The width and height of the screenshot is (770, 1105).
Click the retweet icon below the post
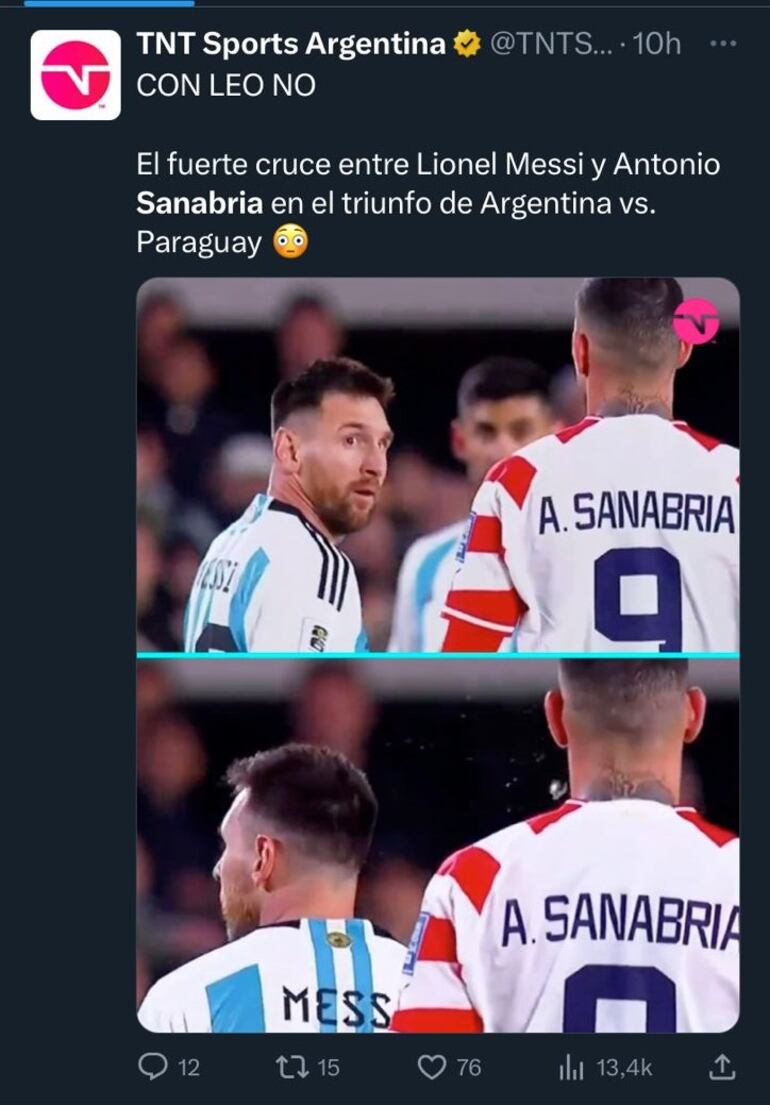pos(286,1067)
